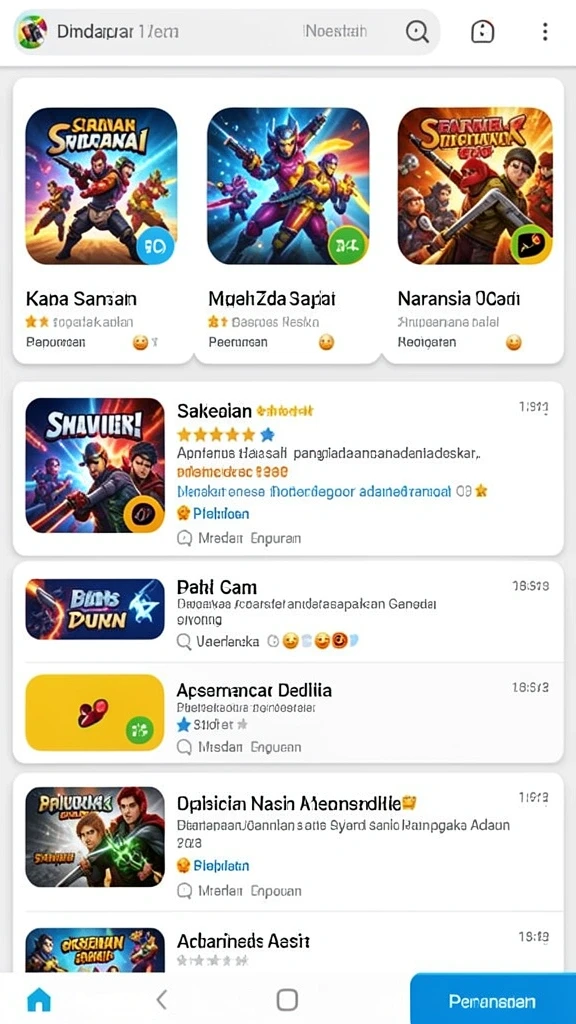Go to the home tab icon
This screenshot has height=1024, width=576.
[39, 999]
